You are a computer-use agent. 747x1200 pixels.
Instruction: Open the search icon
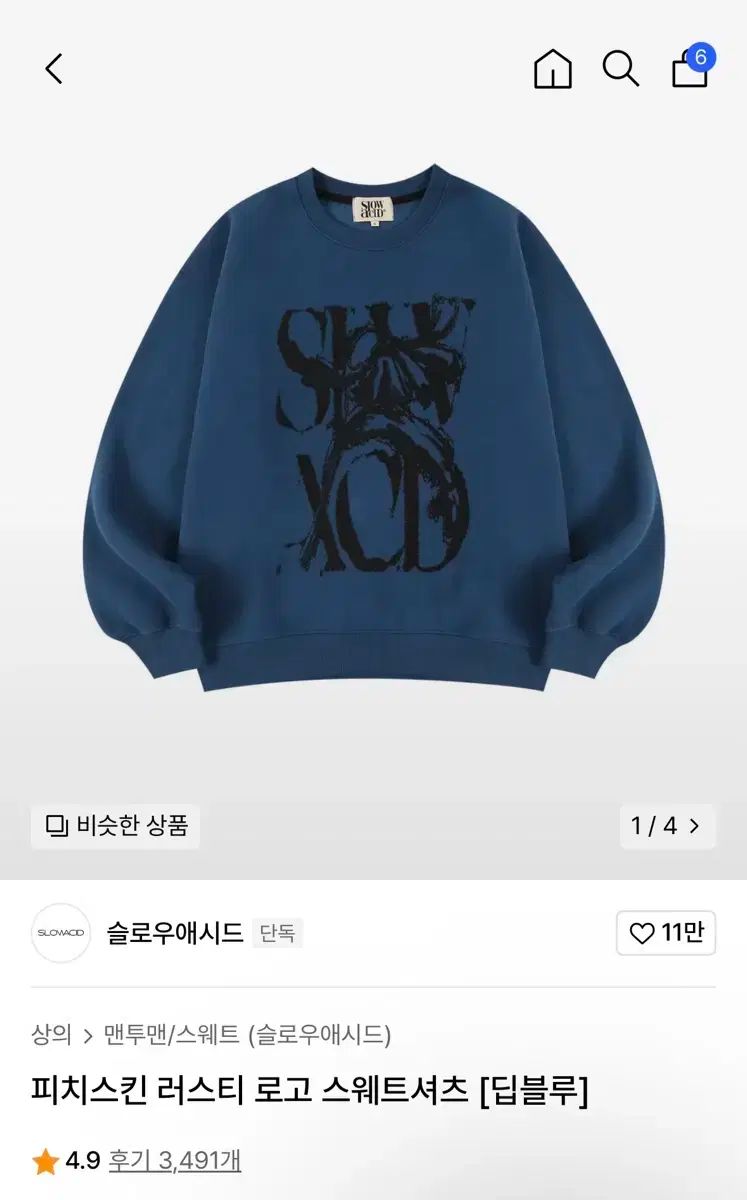[620, 69]
